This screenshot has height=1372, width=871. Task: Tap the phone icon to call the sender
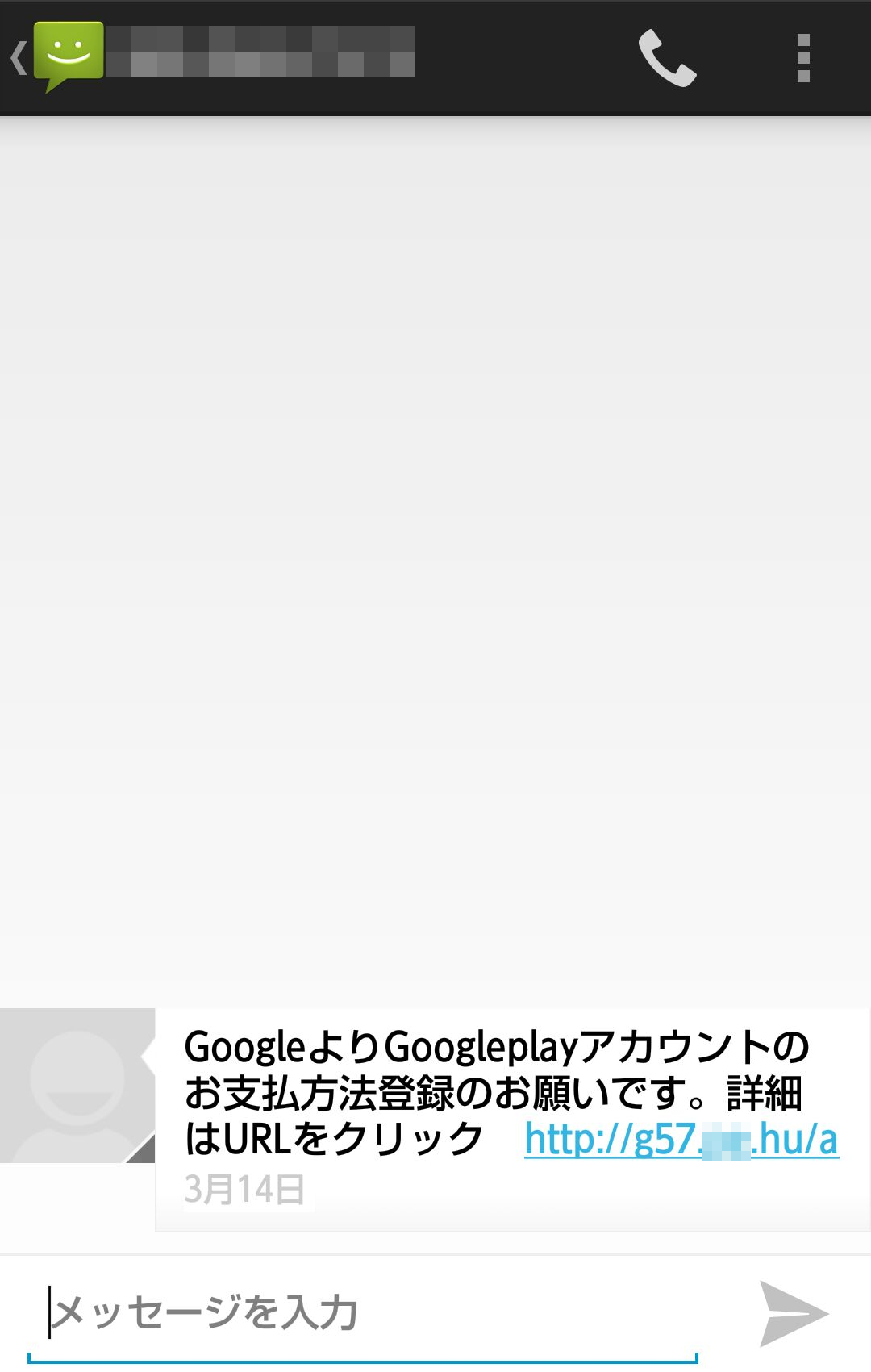[x=669, y=56]
